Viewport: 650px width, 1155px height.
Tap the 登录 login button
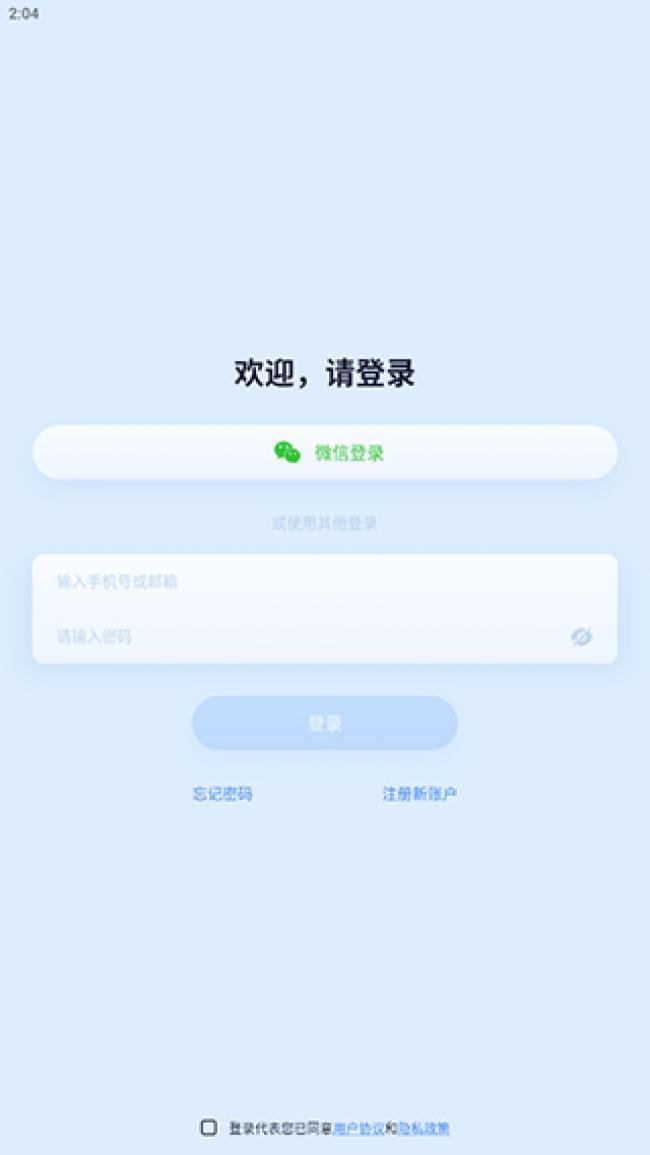(x=325, y=723)
